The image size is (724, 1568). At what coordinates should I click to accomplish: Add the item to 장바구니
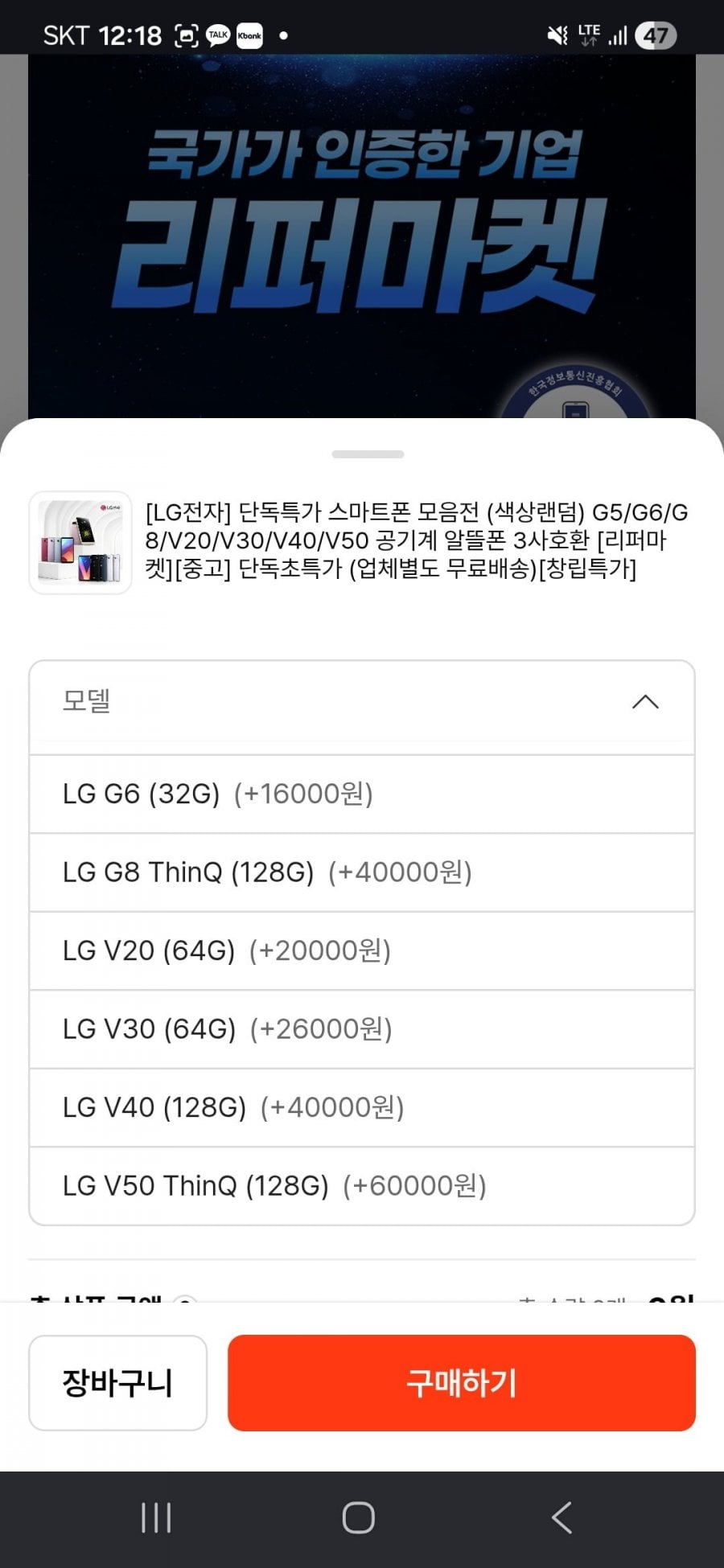(117, 1383)
